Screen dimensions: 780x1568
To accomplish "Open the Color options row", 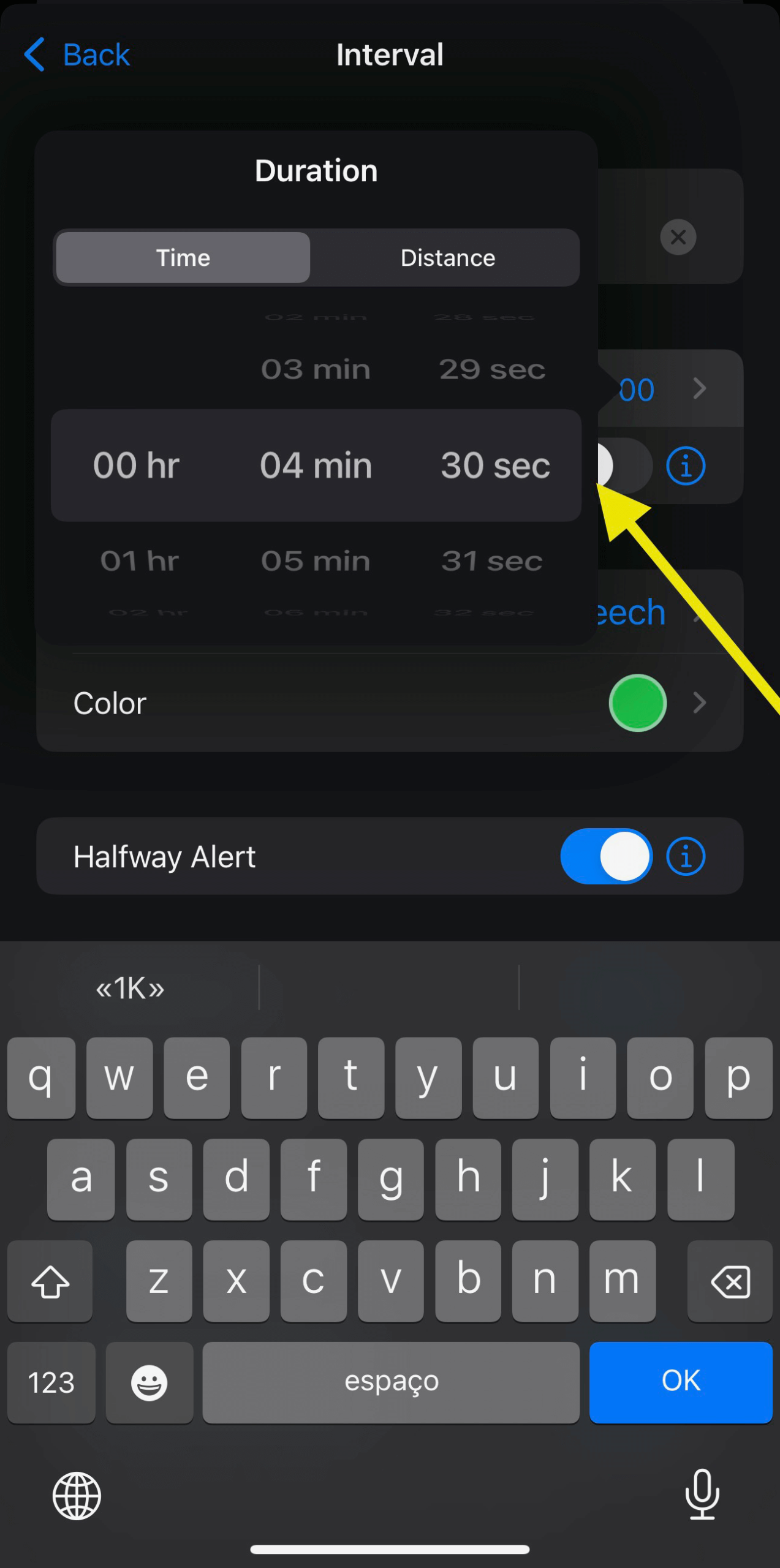I will point(390,703).
